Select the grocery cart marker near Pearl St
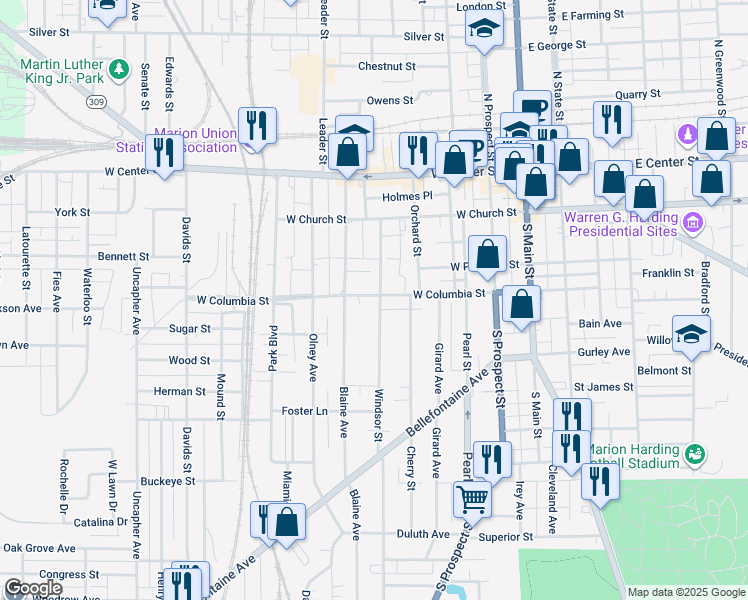Screen dimensions: 748x600 [x=472, y=497]
